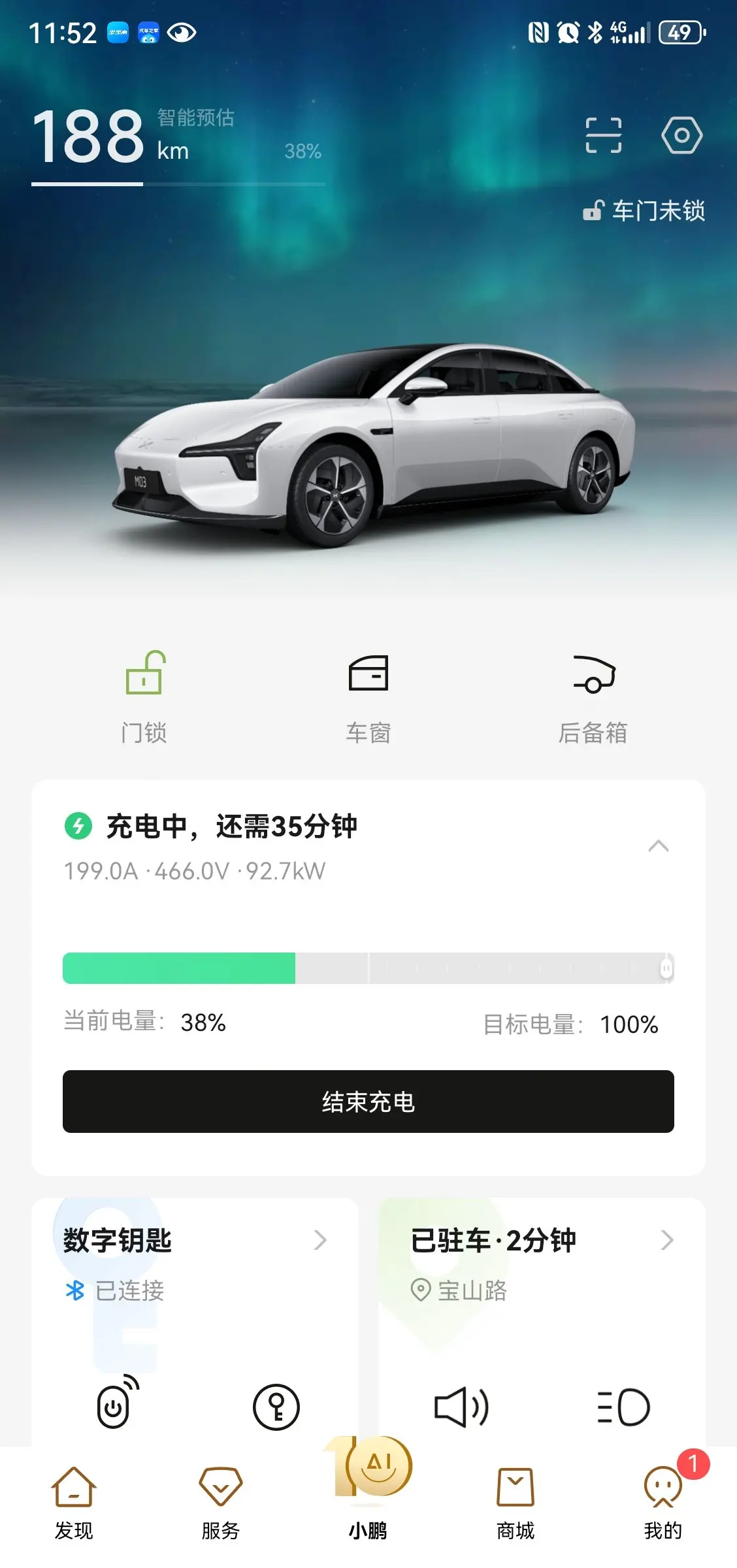Tap the 车门未锁 door status
The image size is (737, 1568).
pyautogui.click(x=644, y=210)
